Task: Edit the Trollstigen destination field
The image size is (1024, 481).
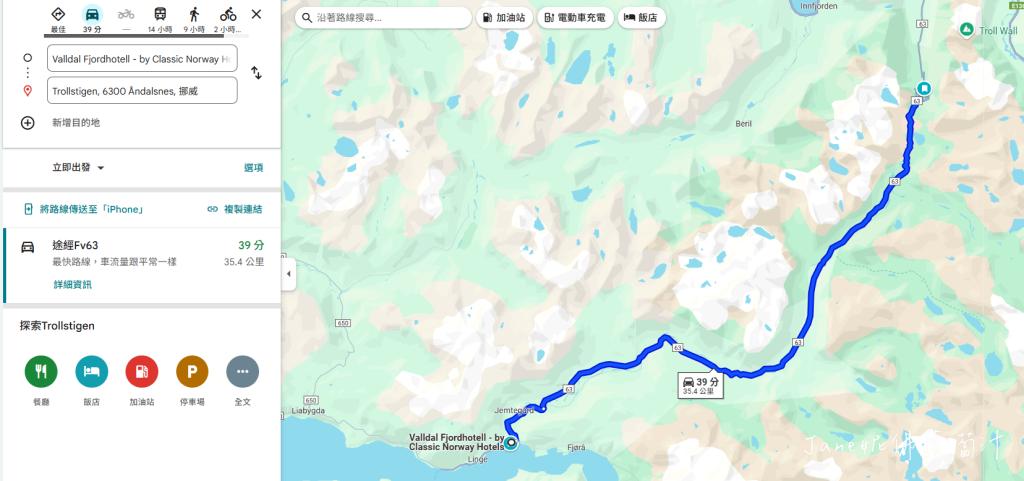Action: pyautogui.click(x=141, y=91)
